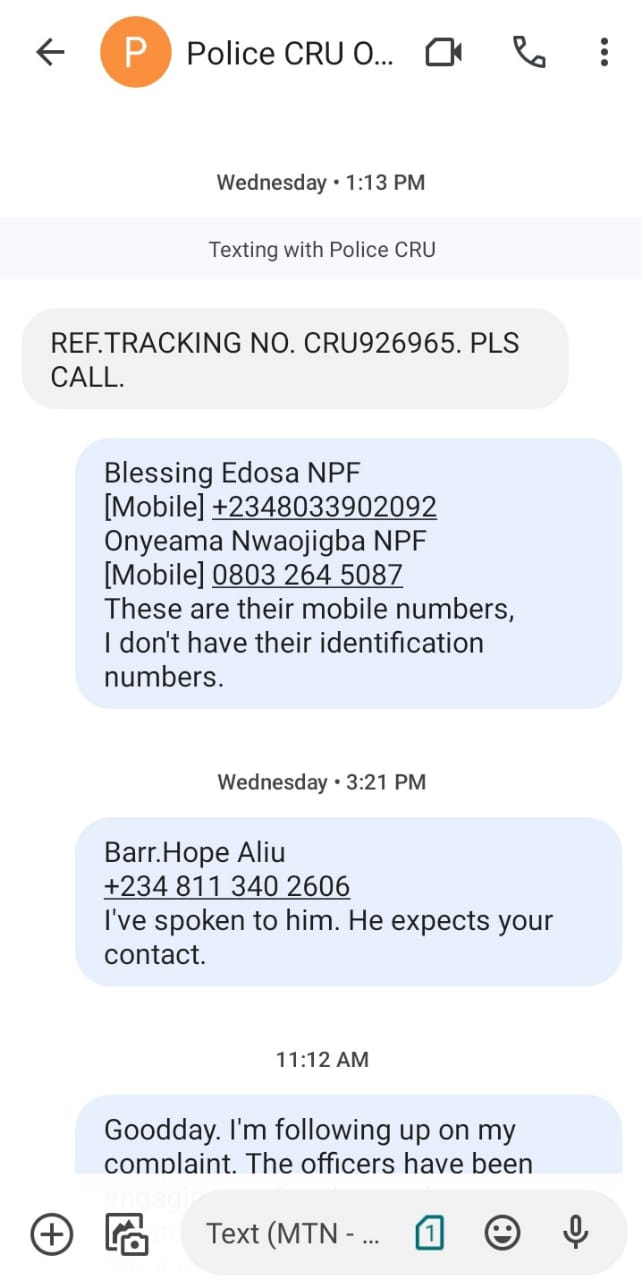Go back to the conversations list

pos(50,52)
